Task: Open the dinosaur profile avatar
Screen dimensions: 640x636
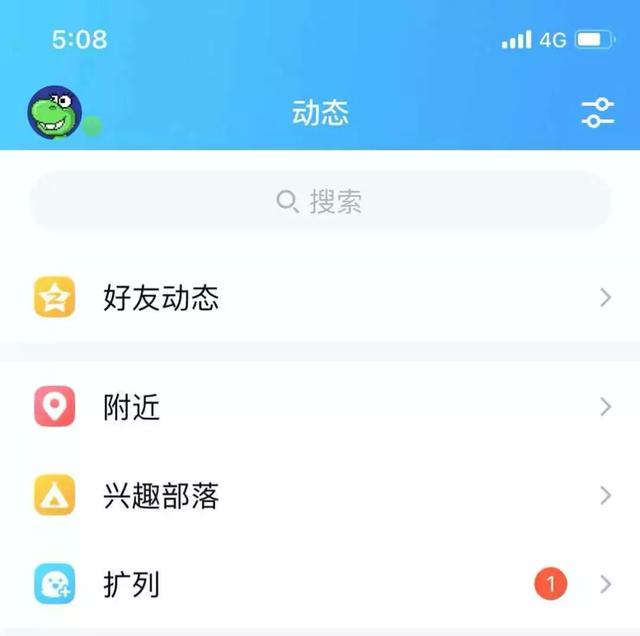Action: pos(55,112)
